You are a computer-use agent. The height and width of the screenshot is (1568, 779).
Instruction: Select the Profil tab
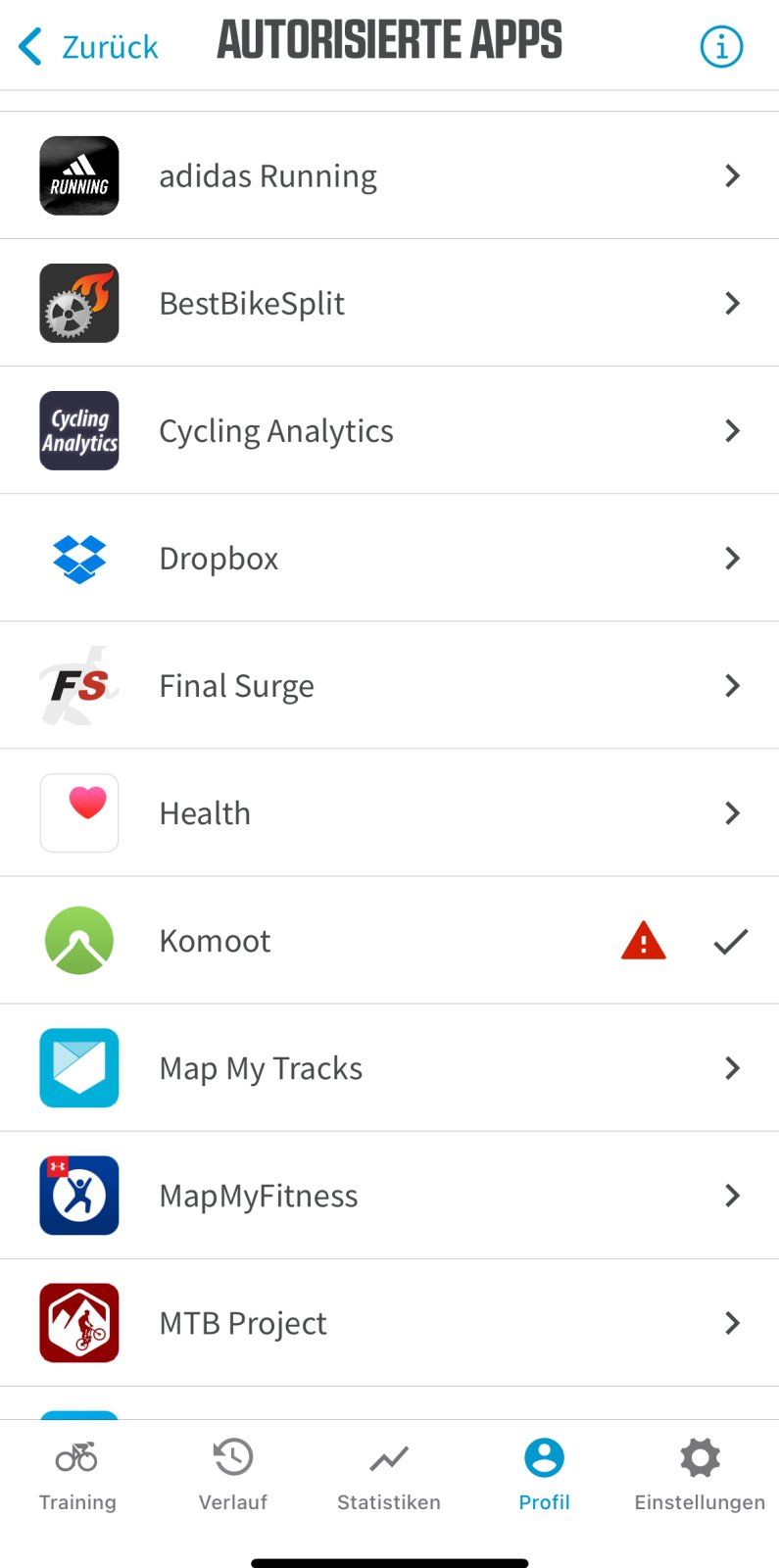tap(544, 1476)
